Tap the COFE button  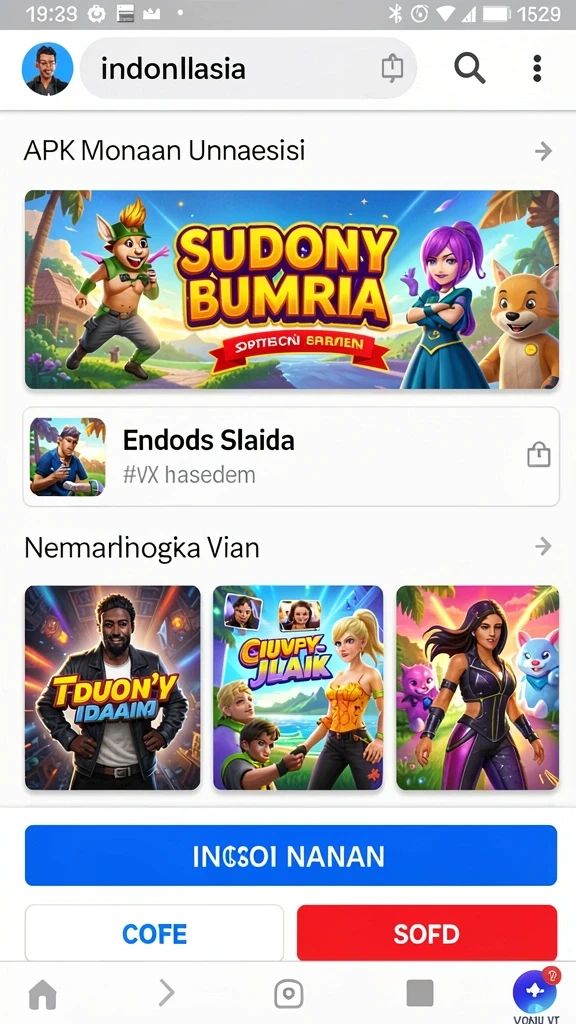click(154, 933)
